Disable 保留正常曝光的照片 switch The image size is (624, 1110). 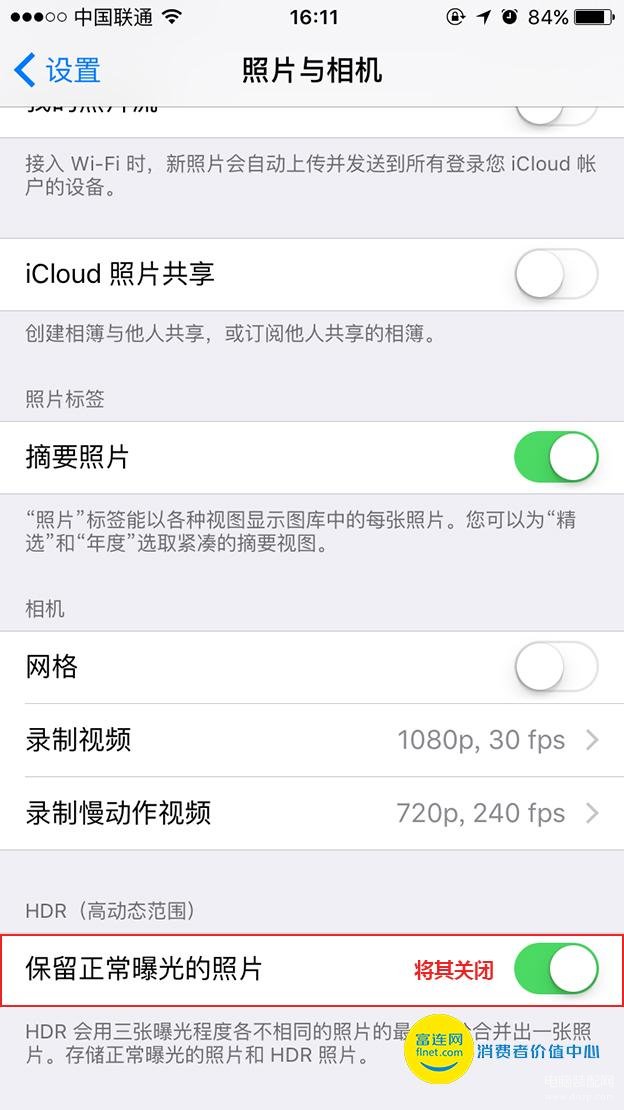pos(556,969)
